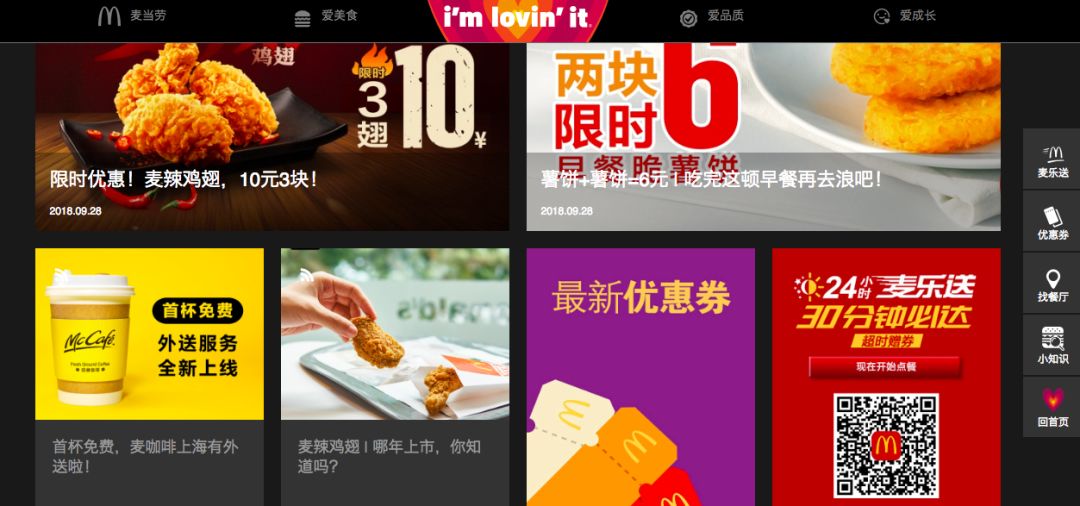Screen dimensions: 1080x506
Task: Open 麦乐送 from the side menu
Action: pos(1052,161)
